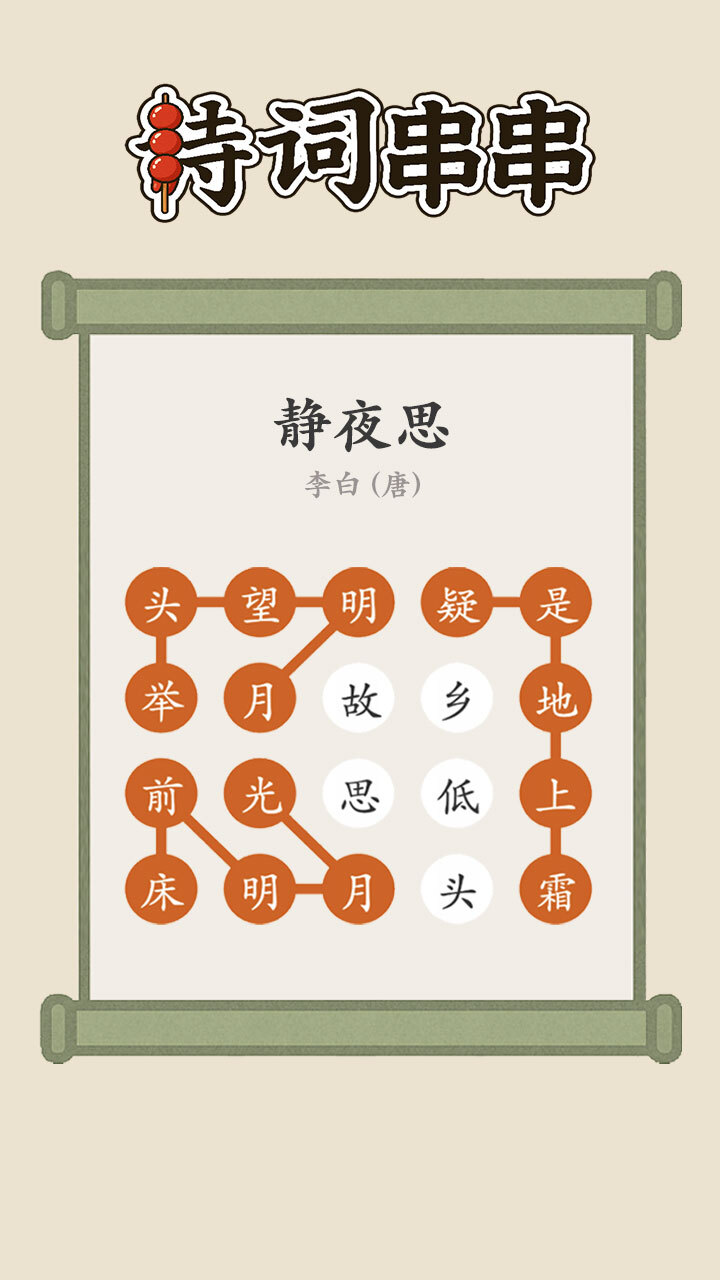Screen dimensions: 720x1280
Task: Select the orange 光 tile
Action: tap(259, 795)
